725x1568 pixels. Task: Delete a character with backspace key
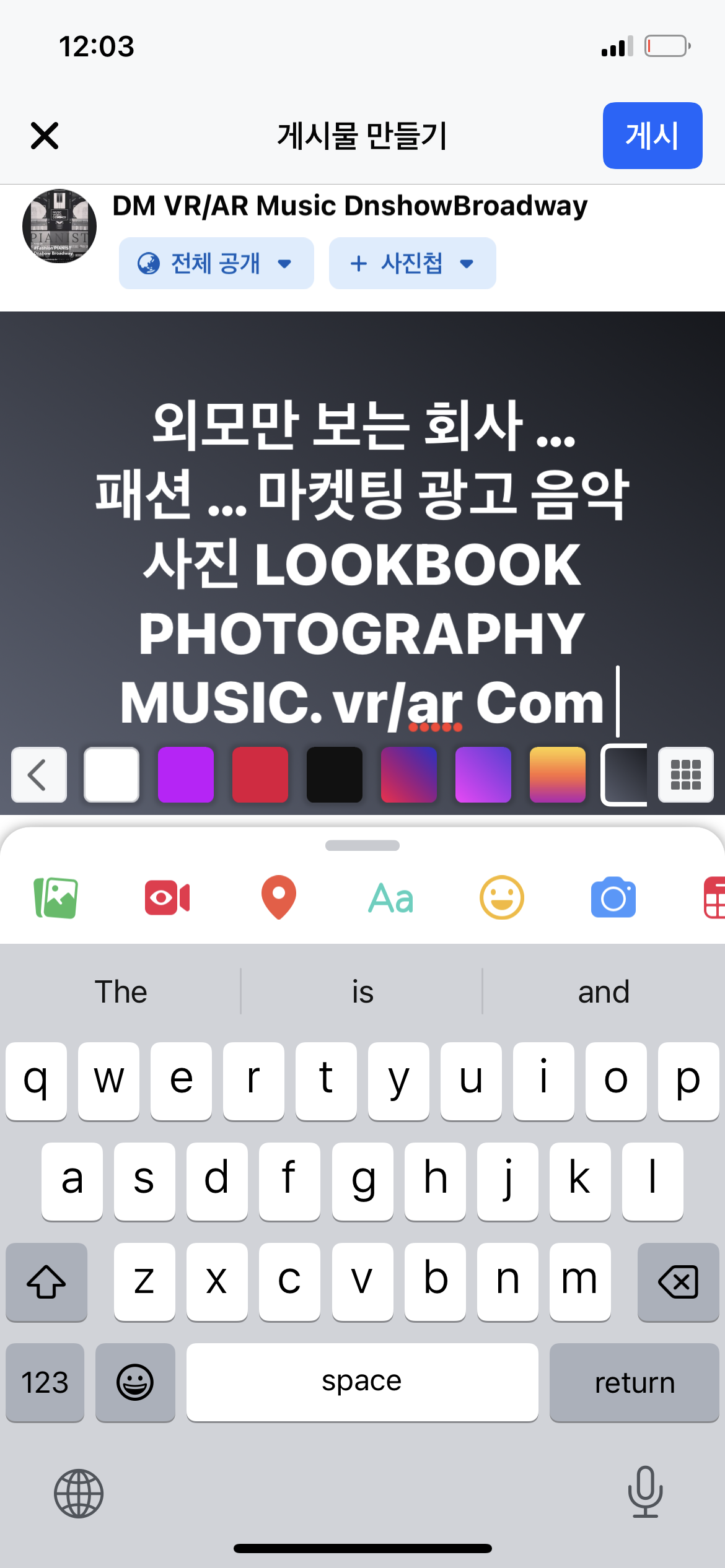[678, 1282]
